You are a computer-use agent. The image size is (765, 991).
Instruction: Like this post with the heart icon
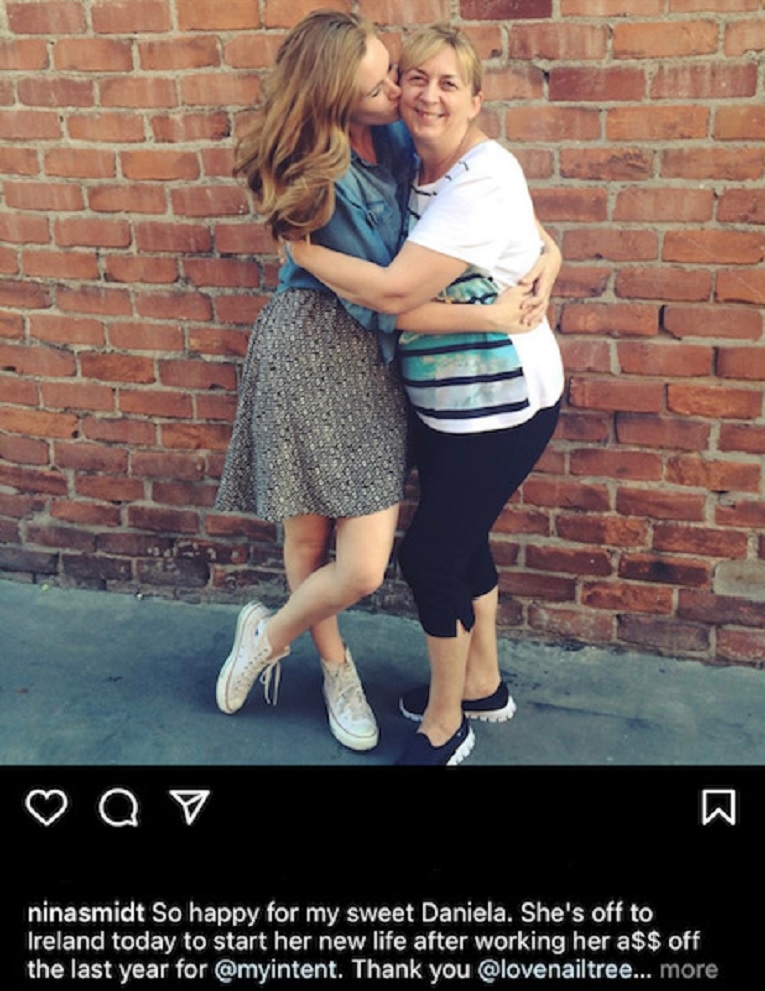click(46, 807)
